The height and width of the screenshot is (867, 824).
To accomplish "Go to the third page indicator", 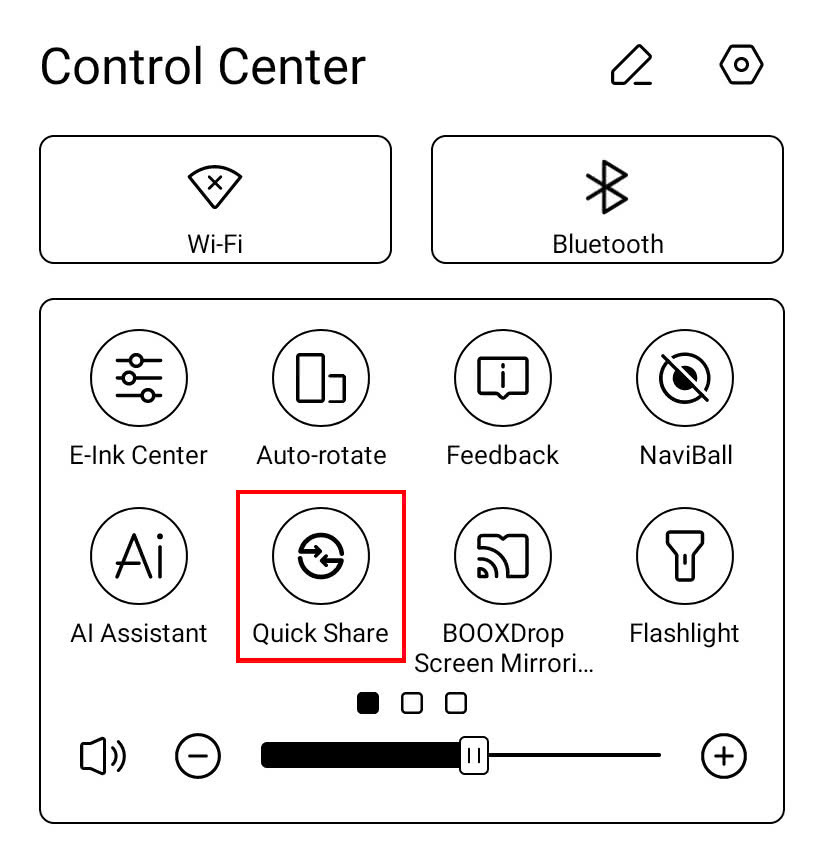I will [456, 704].
